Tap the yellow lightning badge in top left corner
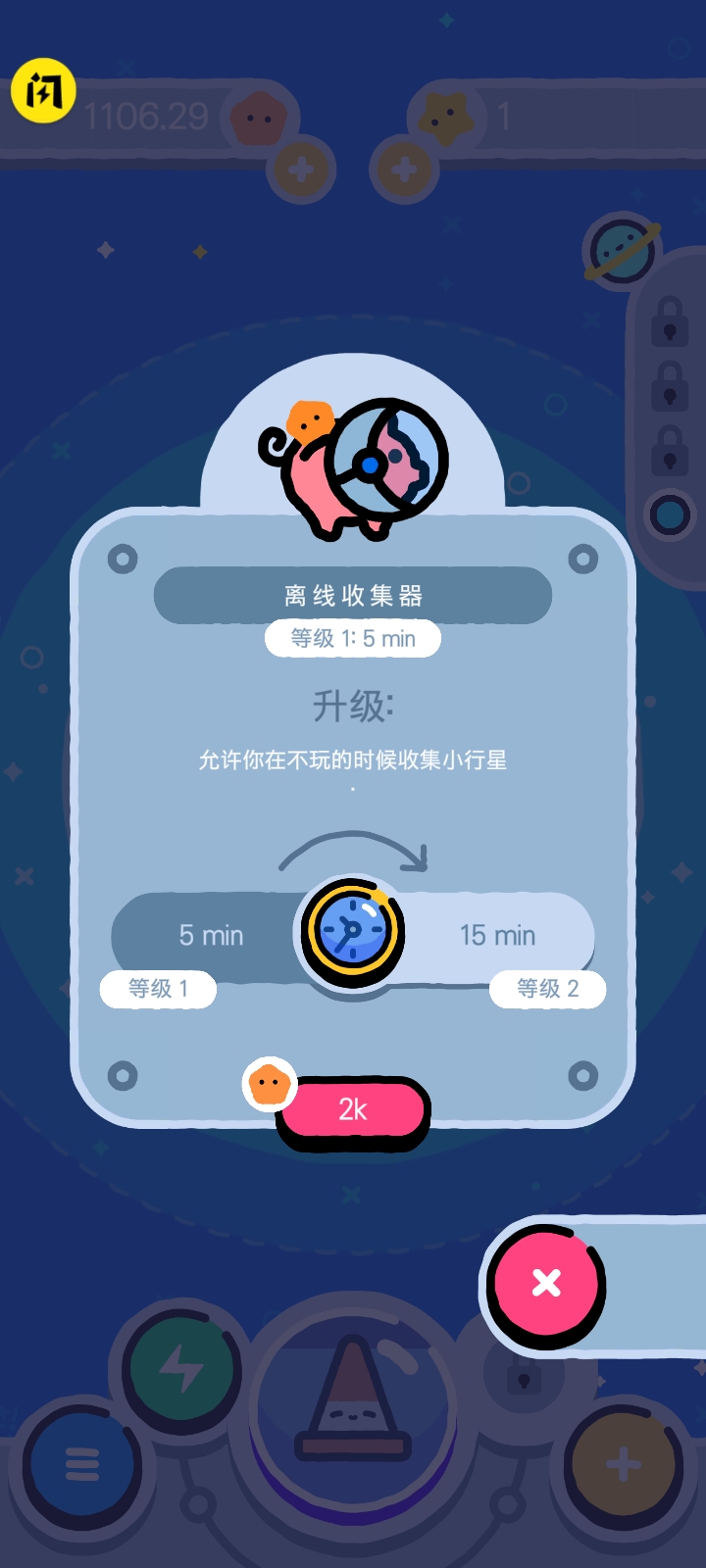706x1568 pixels. tap(43, 89)
